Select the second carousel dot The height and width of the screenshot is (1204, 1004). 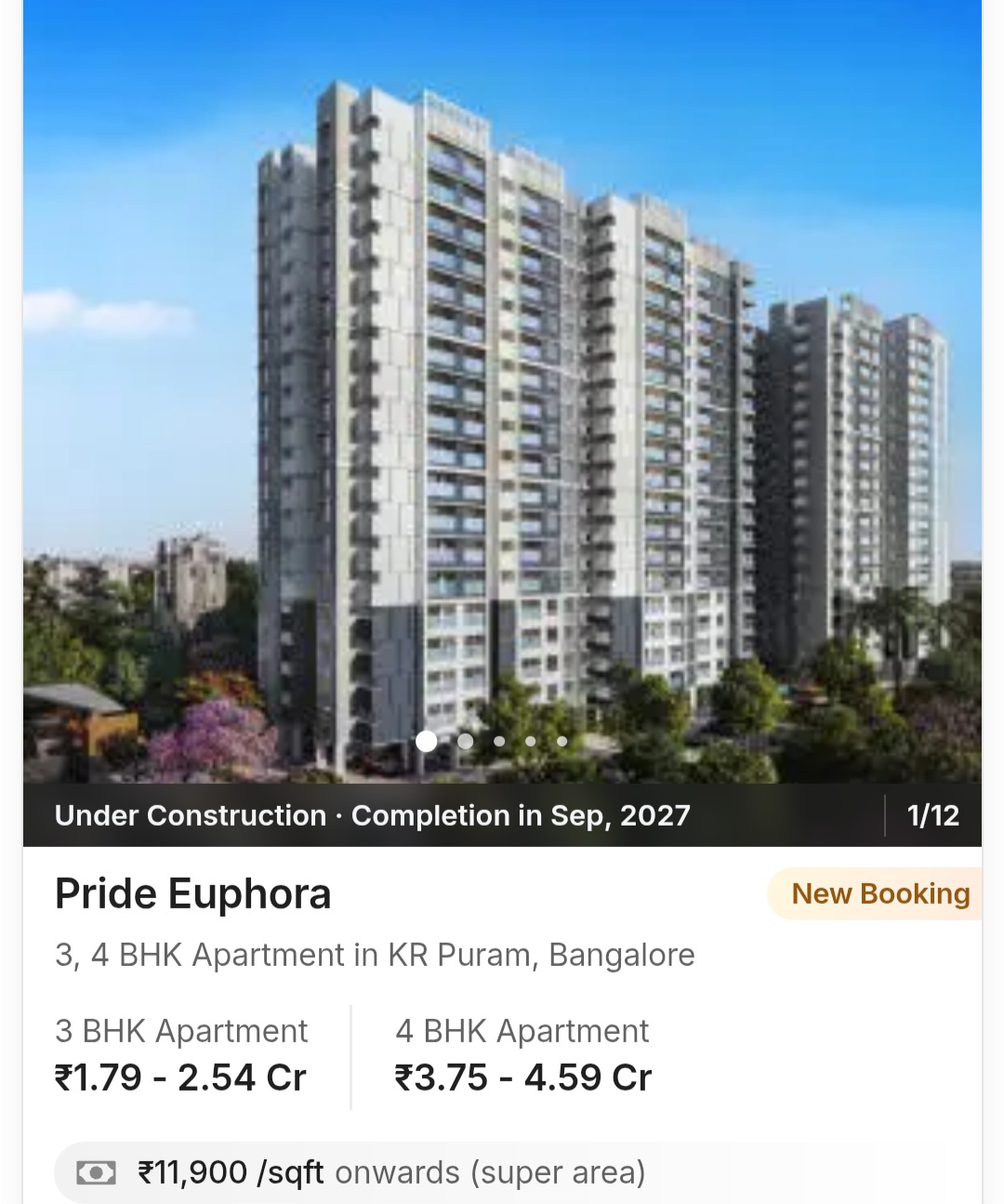(x=465, y=741)
